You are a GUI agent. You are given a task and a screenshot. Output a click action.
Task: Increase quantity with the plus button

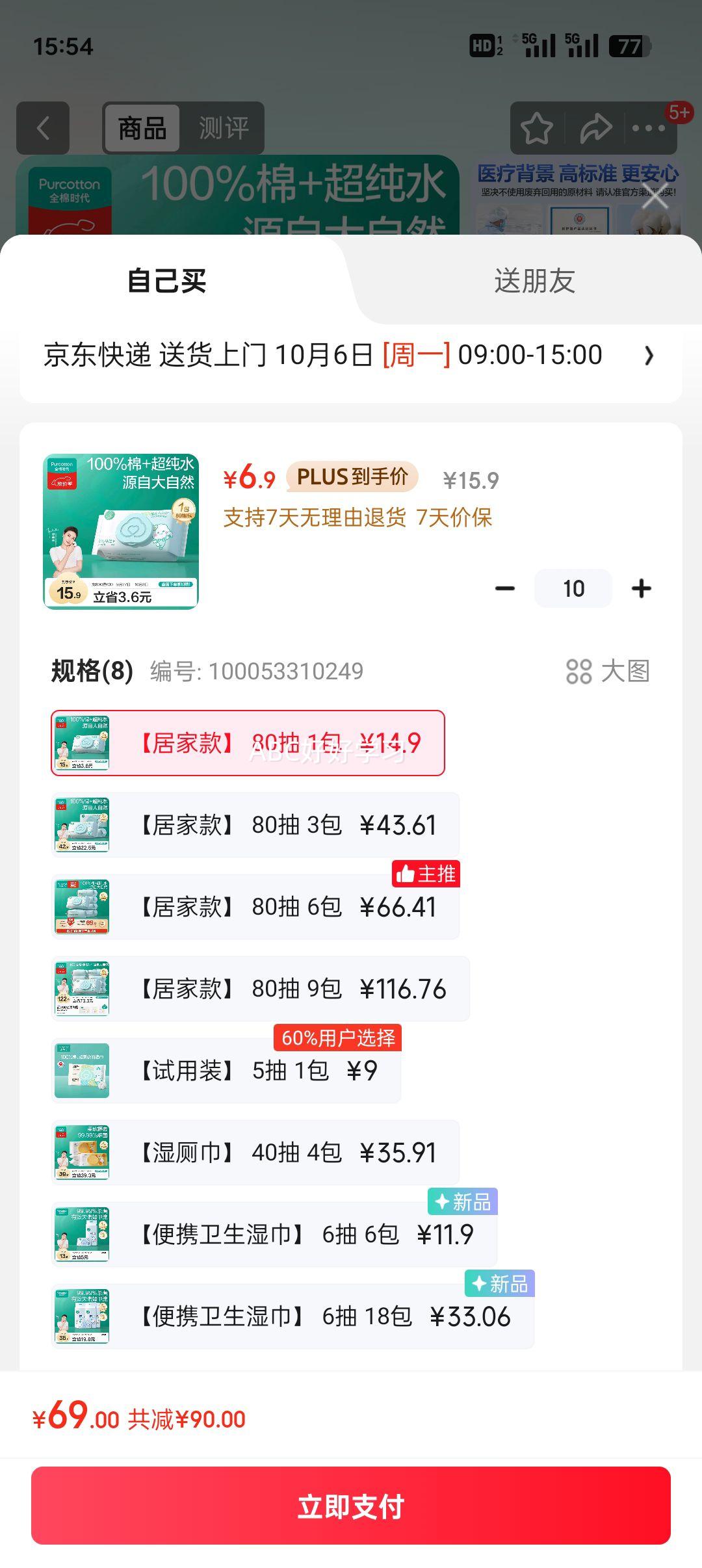[641, 588]
